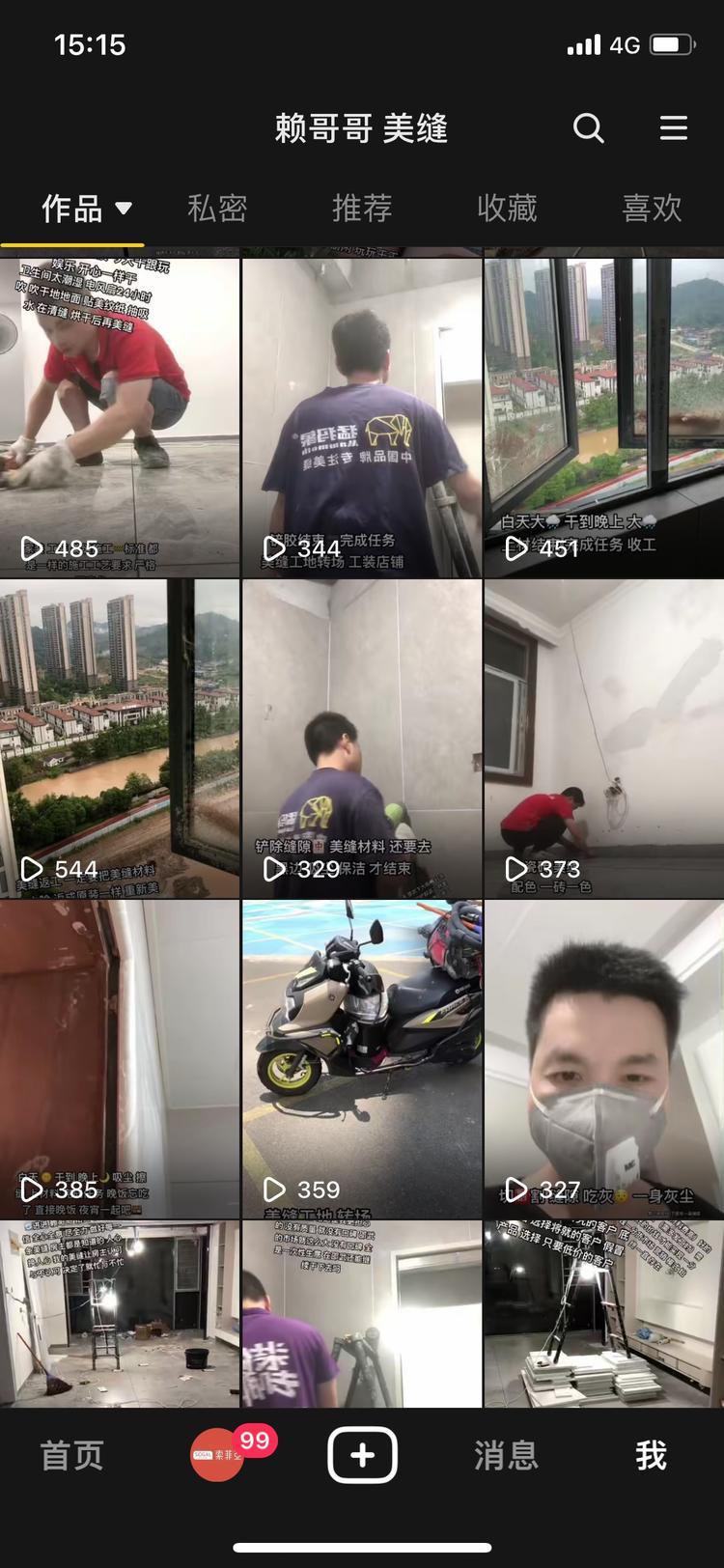This screenshot has height=1568, width=724.
Task: Open the video with 373 plays
Action: 604,739
